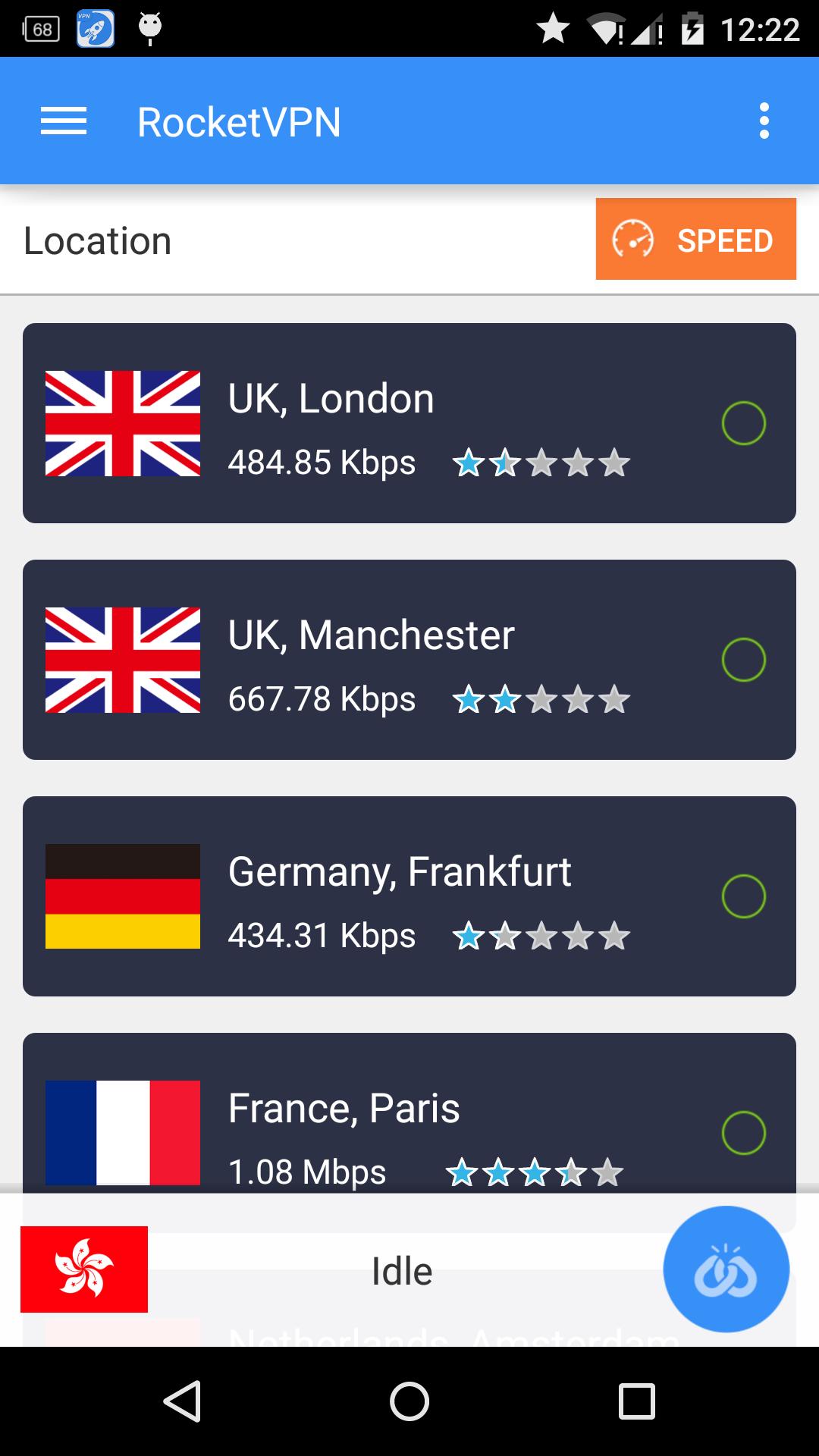Go to the Android home screen

(x=409, y=1401)
